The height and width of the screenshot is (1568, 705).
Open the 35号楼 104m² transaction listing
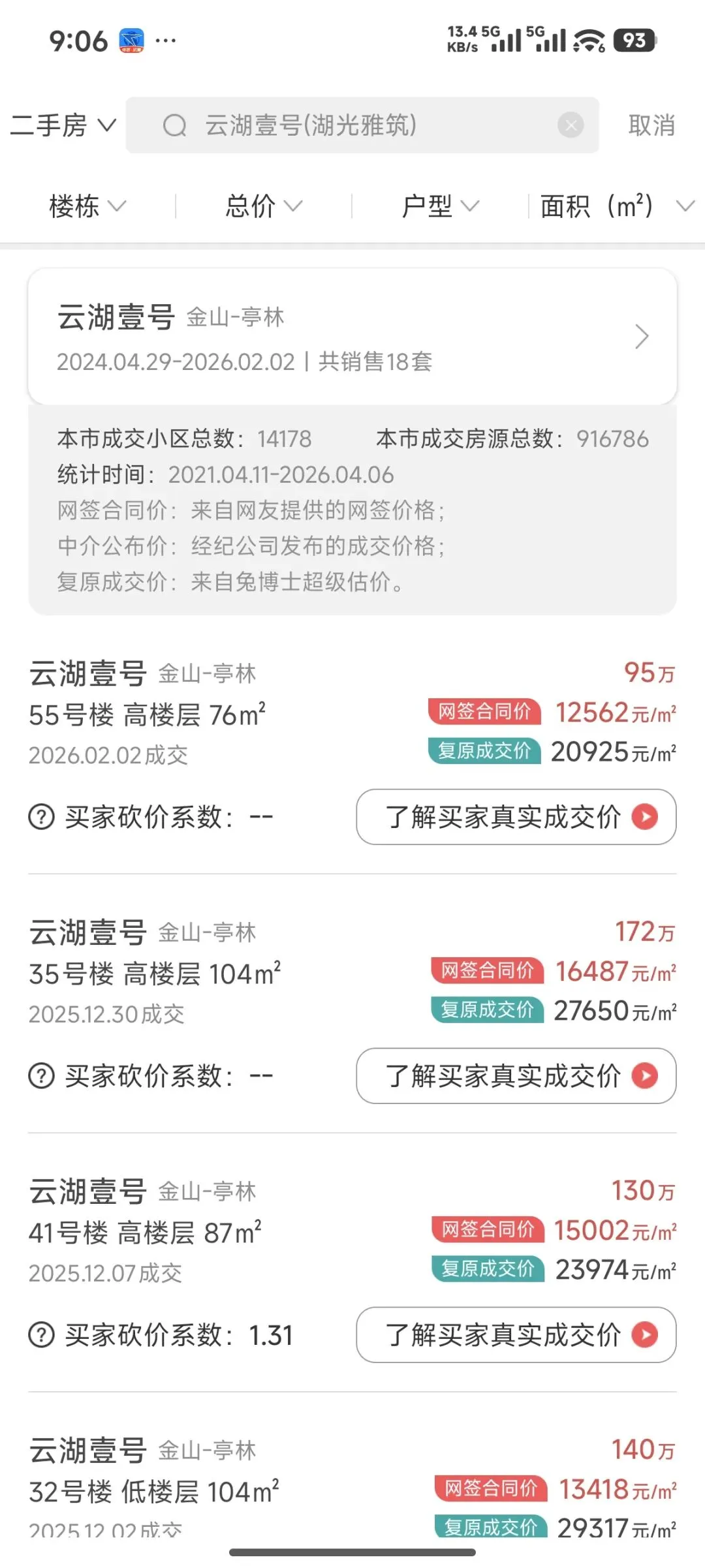tap(352, 972)
